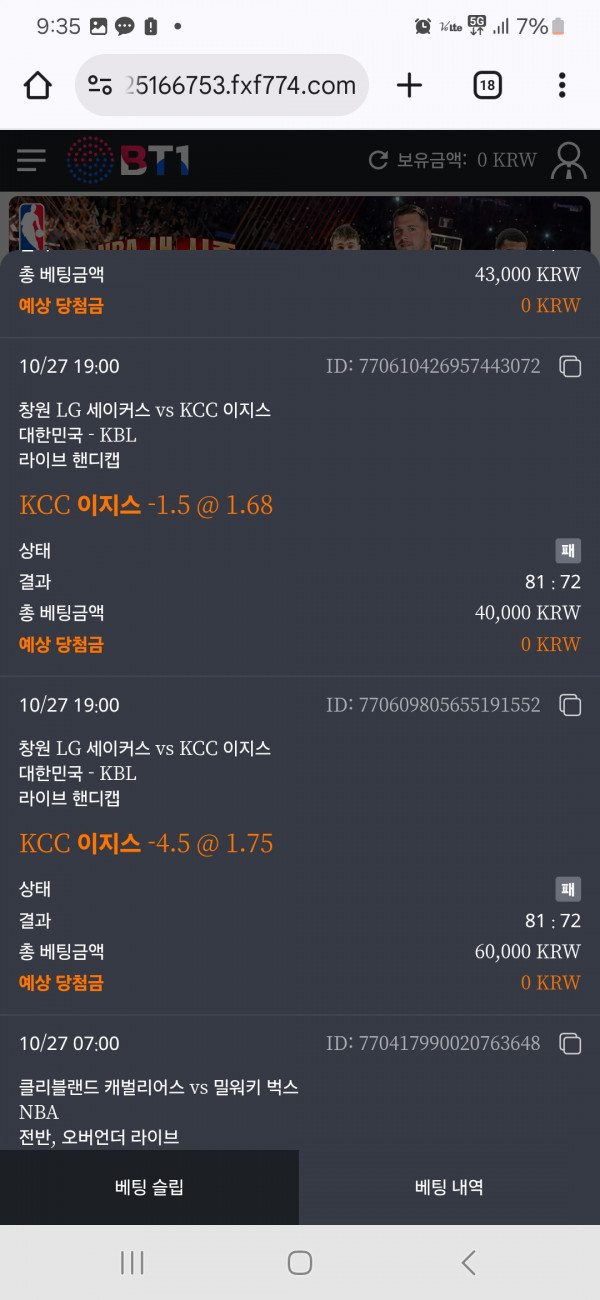Switch to the 베팅 슬립 tab
The image size is (600, 1300).
pyautogui.click(x=149, y=1188)
